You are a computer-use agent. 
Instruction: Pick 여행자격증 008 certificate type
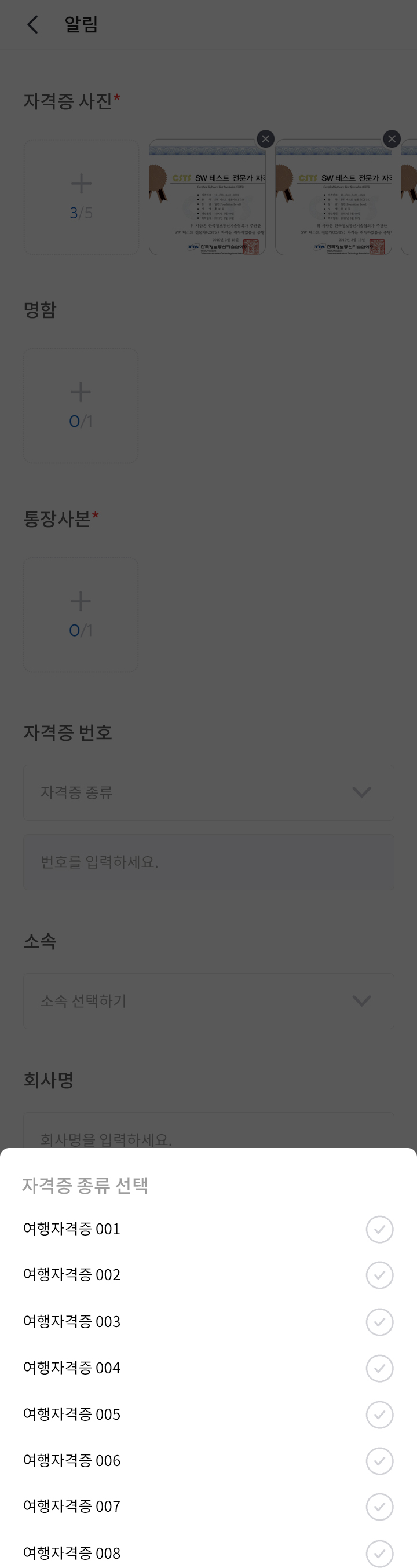coord(207,1552)
